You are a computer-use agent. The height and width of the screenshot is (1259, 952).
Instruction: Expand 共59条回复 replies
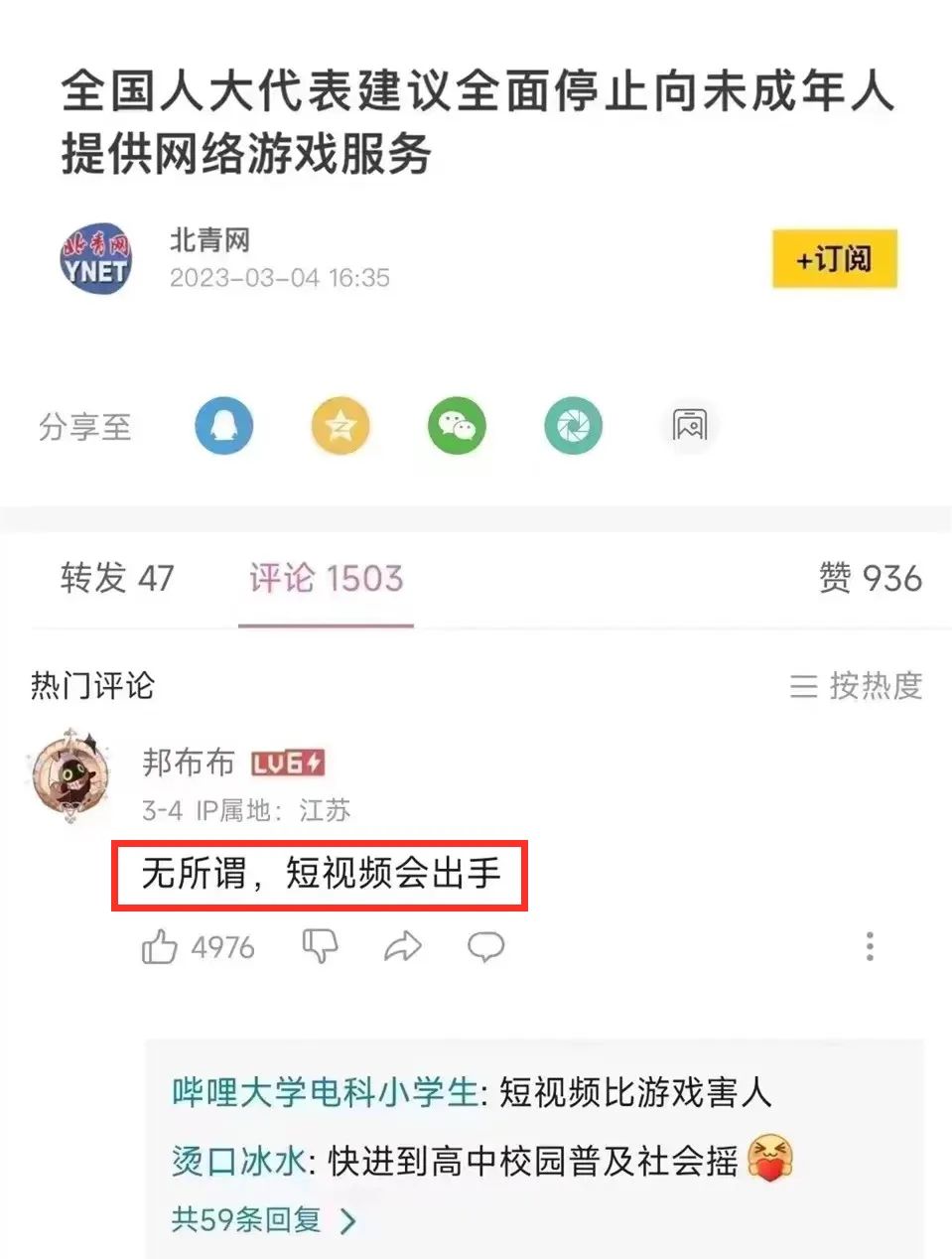click(263, 1219)
